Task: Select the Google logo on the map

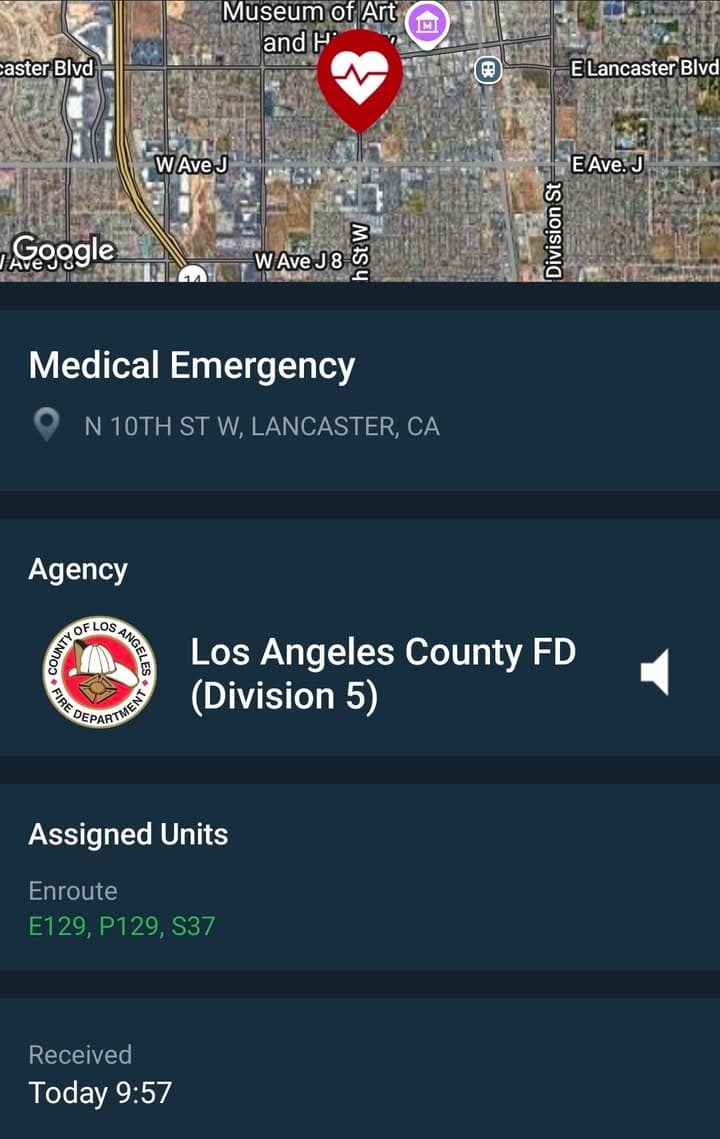Action: [x=62, y=249]
